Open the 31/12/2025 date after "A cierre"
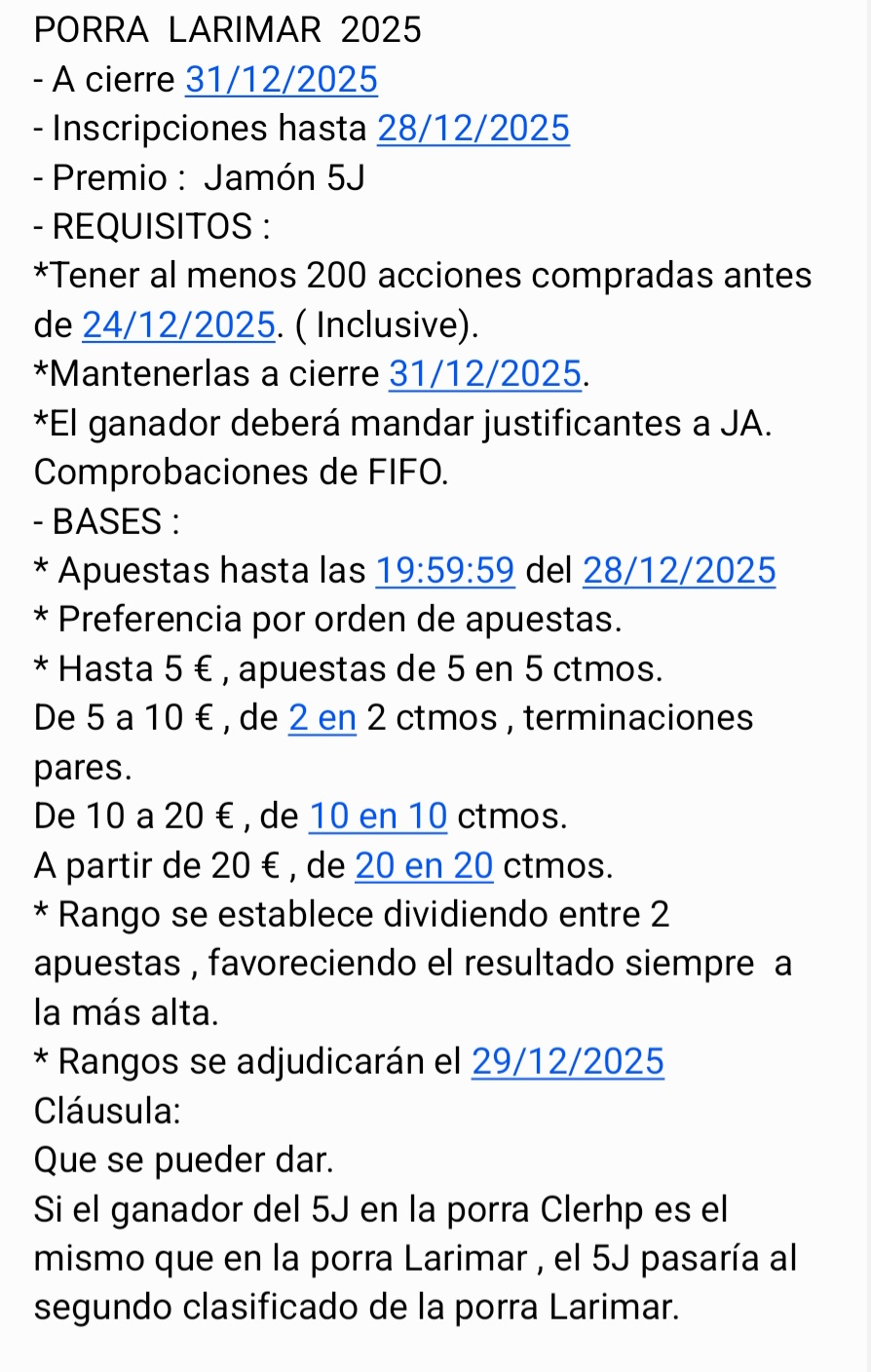 [x=281, y=80]
